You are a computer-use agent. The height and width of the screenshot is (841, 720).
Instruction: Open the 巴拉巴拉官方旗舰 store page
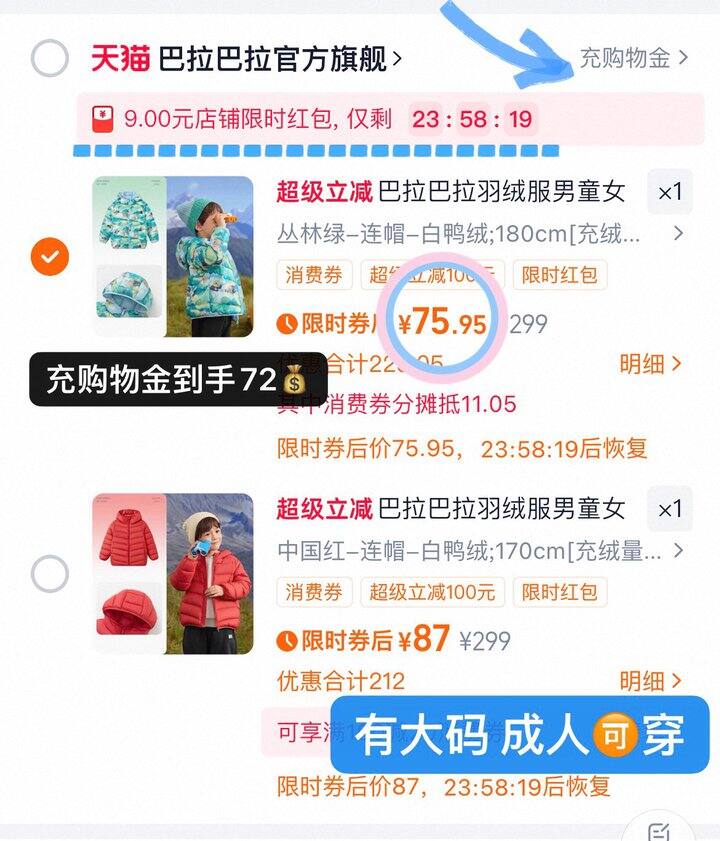(272, 59)
